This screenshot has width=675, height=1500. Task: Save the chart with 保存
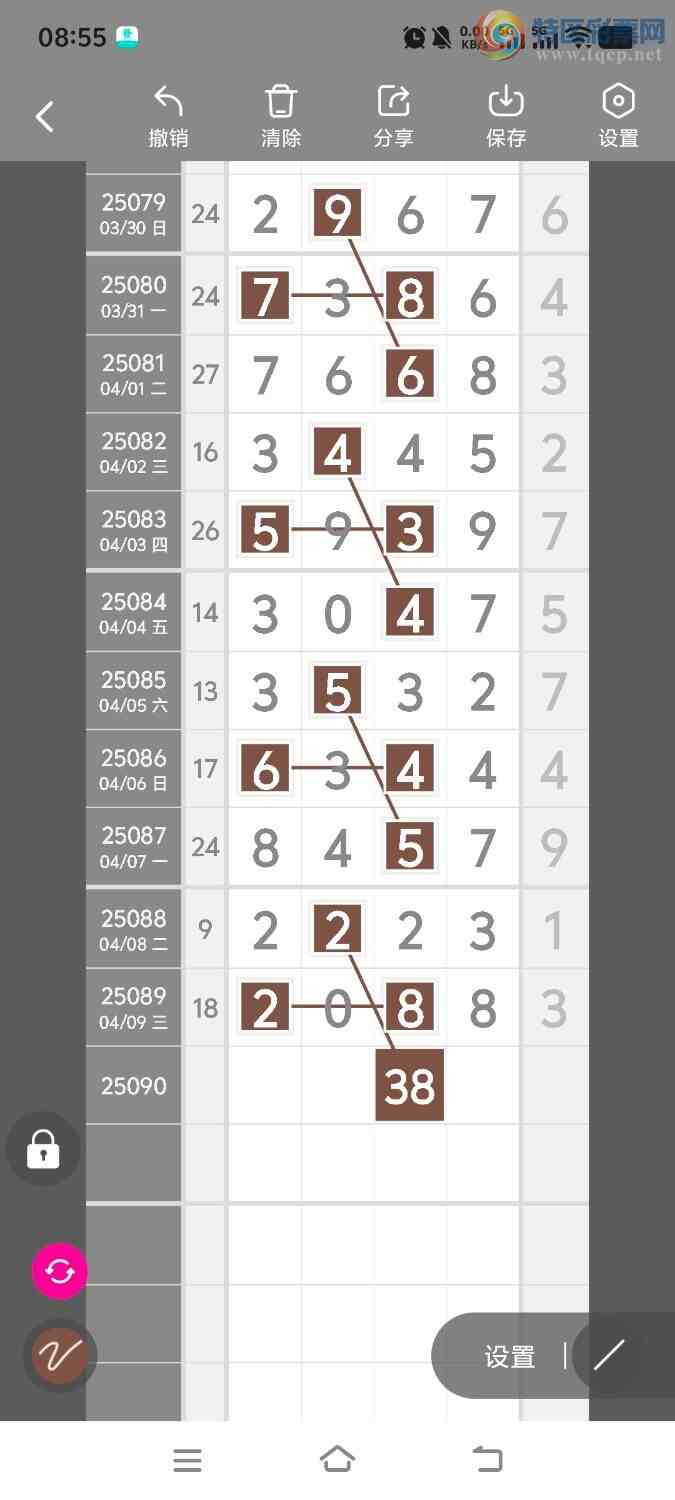[x=506, y=117]
